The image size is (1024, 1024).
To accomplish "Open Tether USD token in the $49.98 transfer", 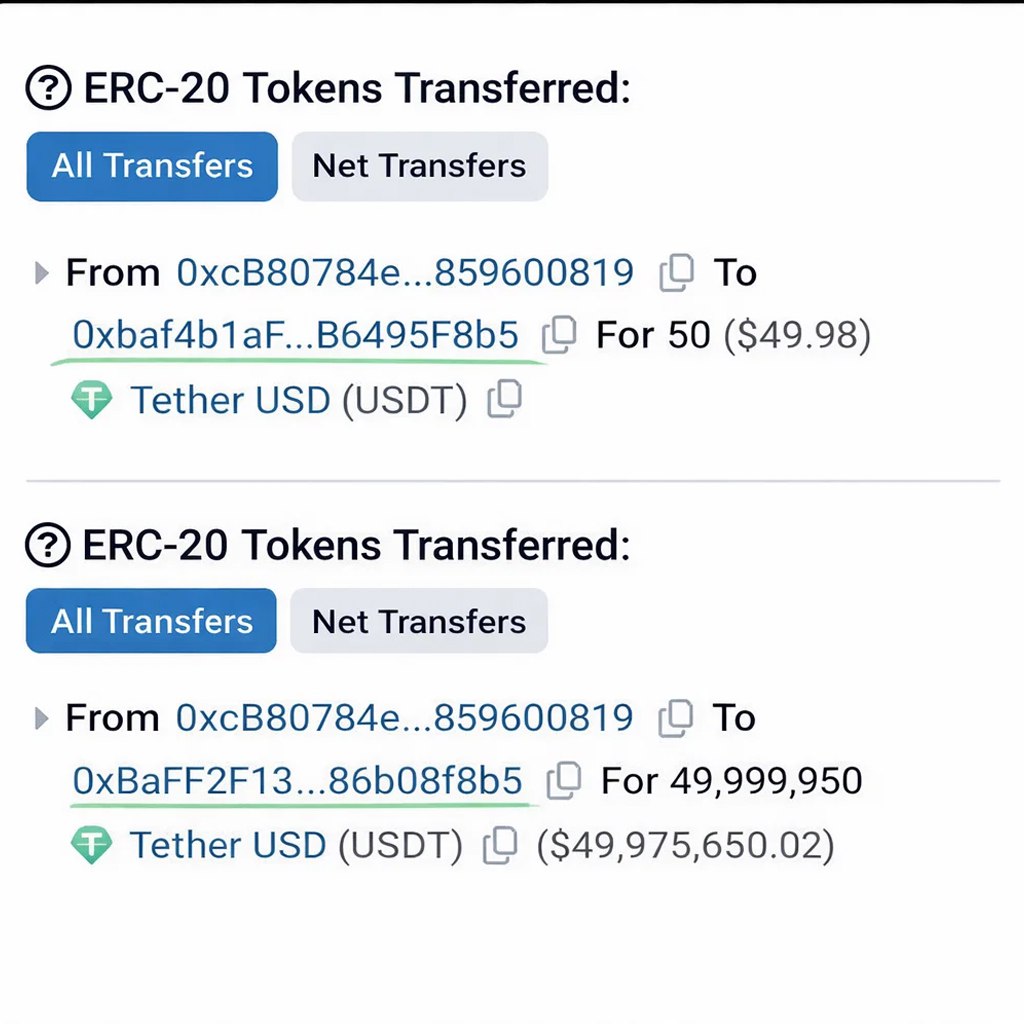I will click(230, 401).
